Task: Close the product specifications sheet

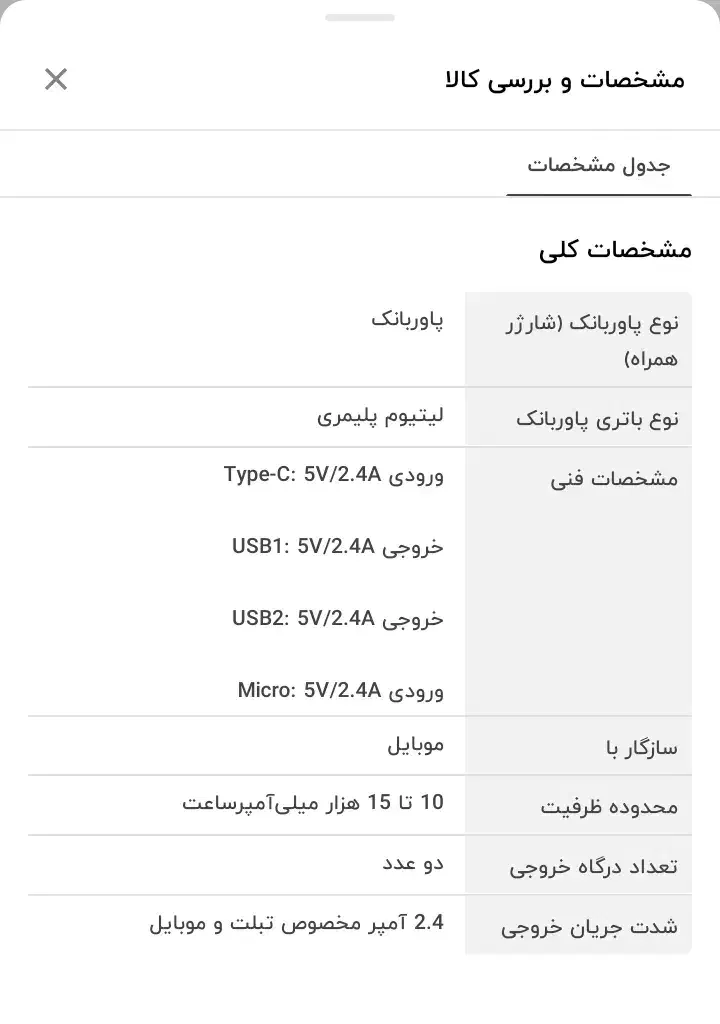Action: click(x=56, y=79)
